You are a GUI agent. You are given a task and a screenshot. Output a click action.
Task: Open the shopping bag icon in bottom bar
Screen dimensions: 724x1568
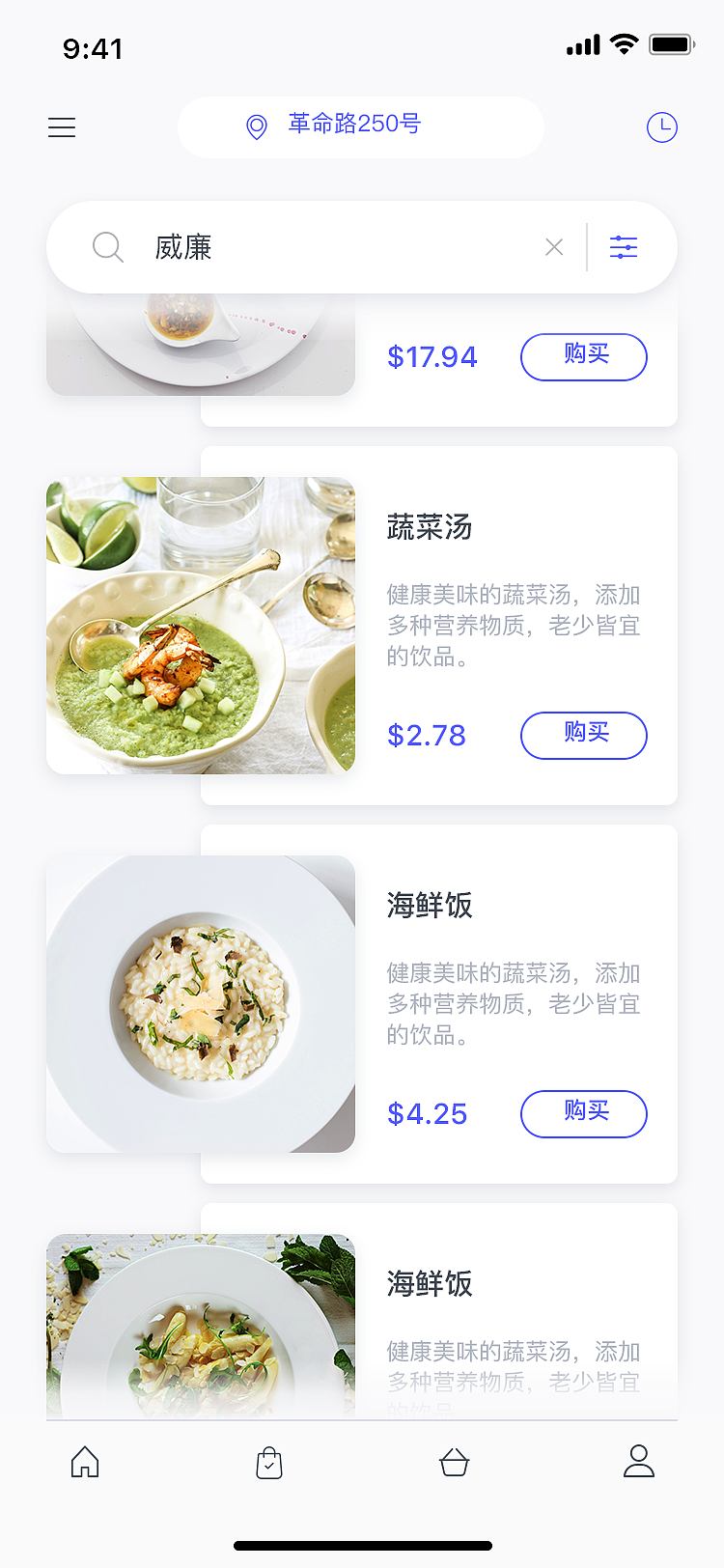coord(268,1462)
